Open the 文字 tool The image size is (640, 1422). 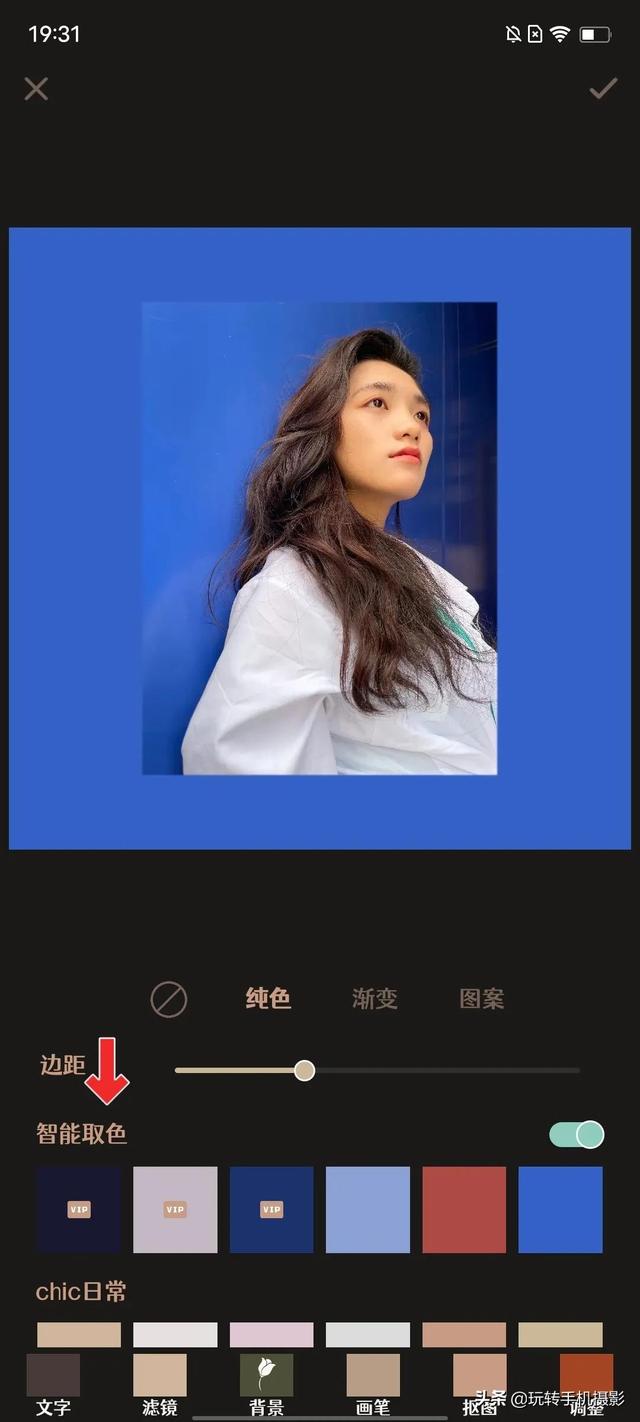pos(53,1385)
